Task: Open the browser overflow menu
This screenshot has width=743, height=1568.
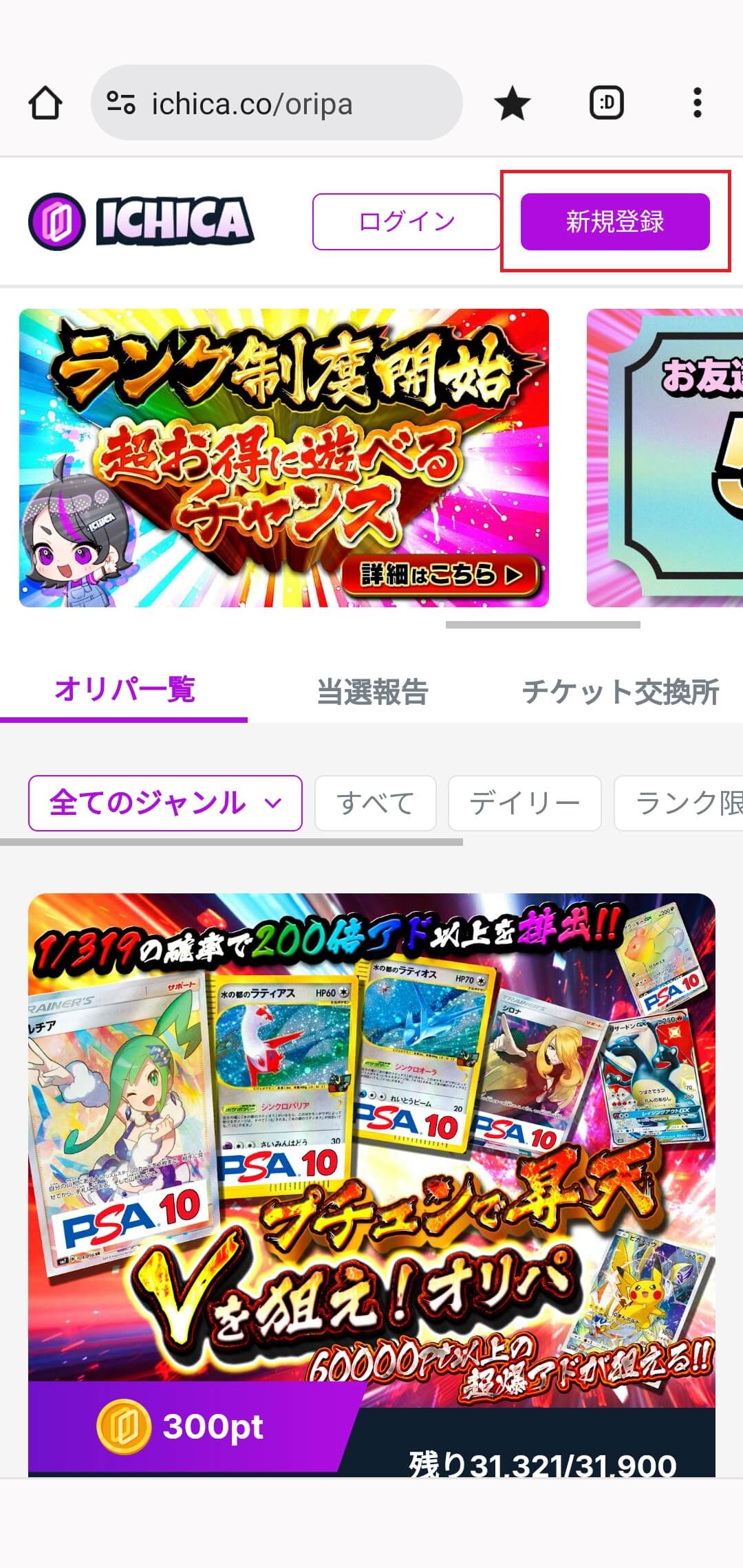Action: point(697,104)
